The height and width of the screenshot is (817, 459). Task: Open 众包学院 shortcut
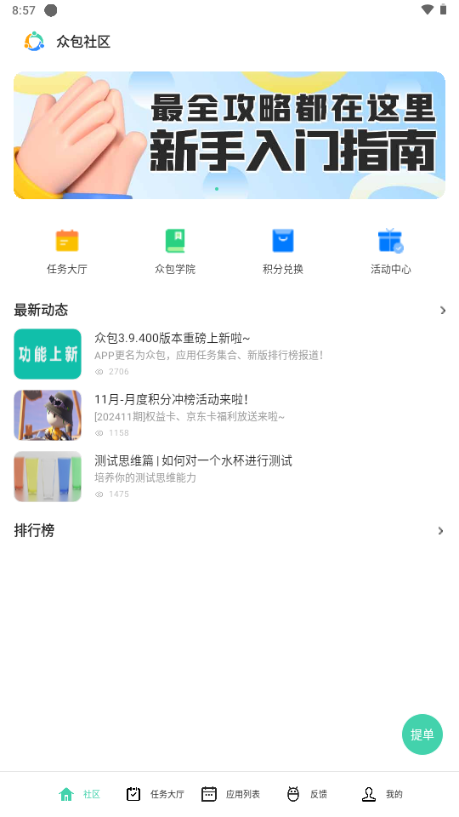click(x=175, y=251)
